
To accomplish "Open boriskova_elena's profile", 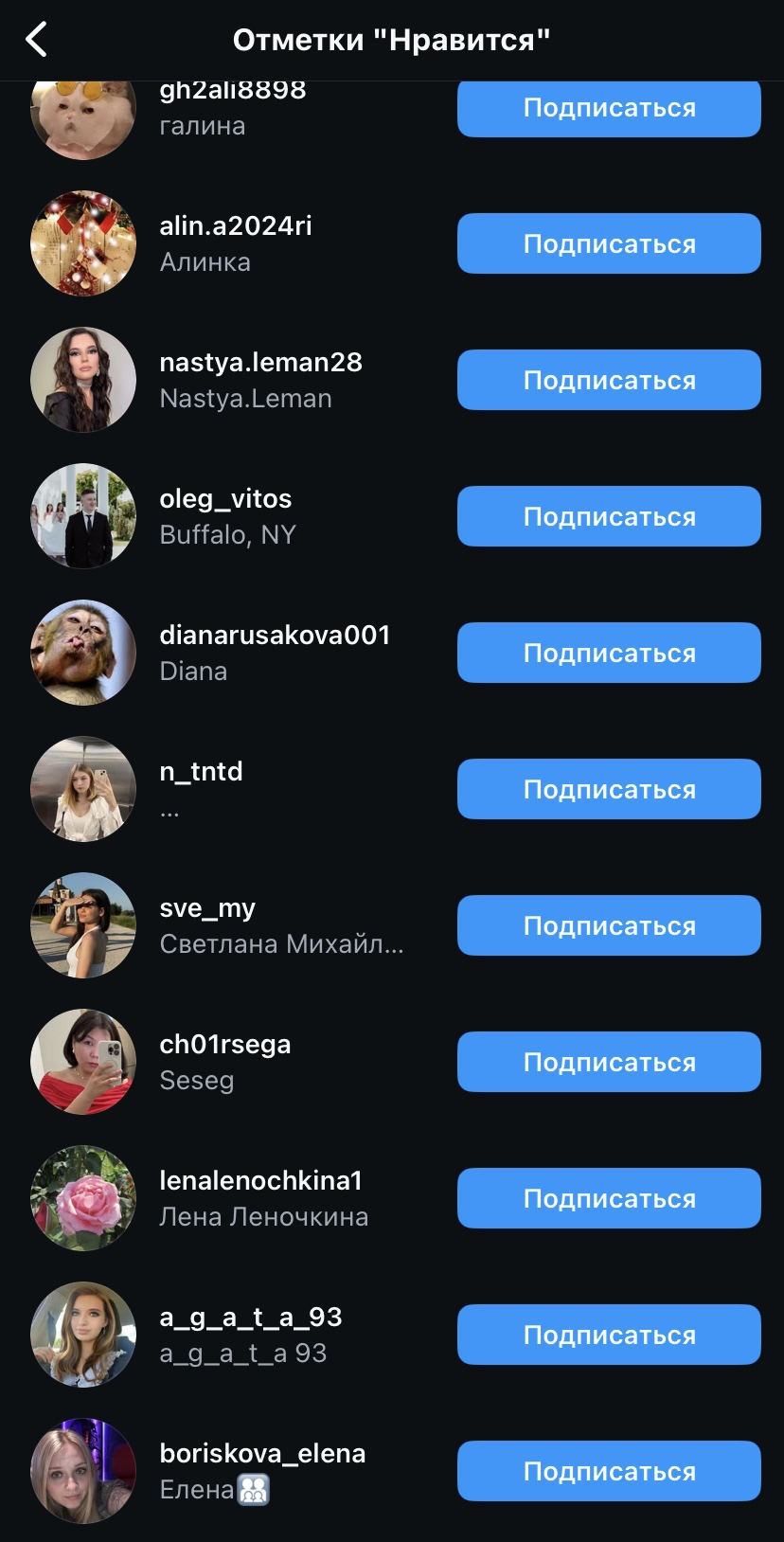I will point(262,1454).
